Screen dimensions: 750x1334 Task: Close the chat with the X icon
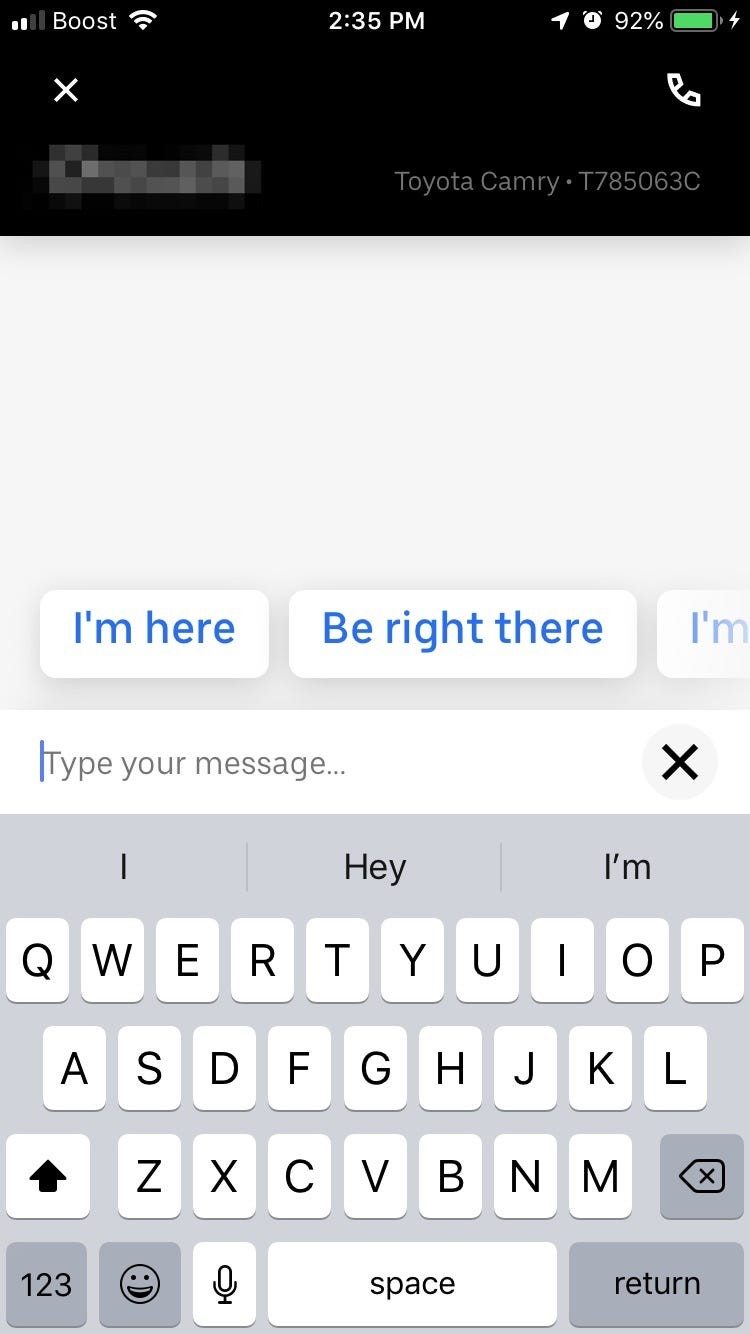[x=65, y=90]
